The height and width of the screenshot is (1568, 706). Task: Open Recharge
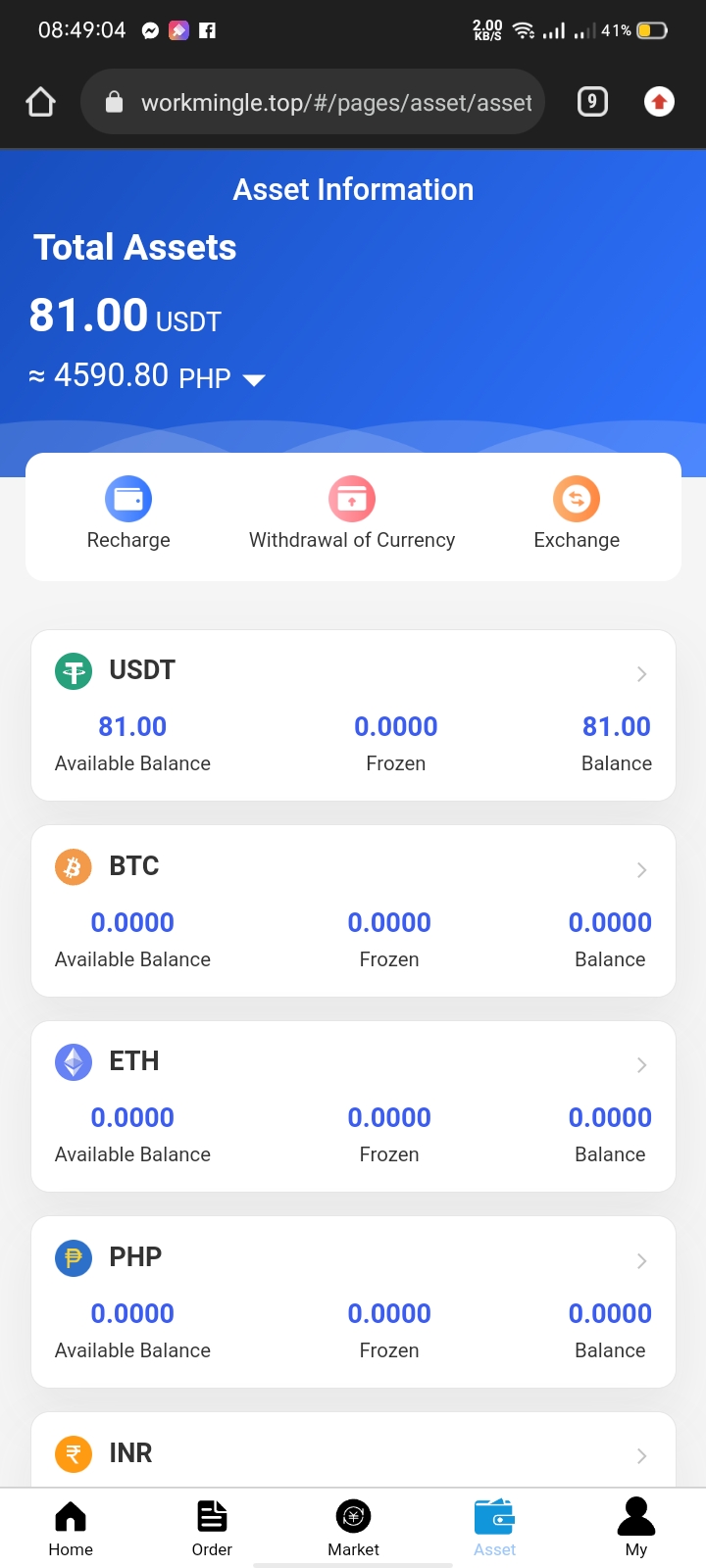(128, 514)
